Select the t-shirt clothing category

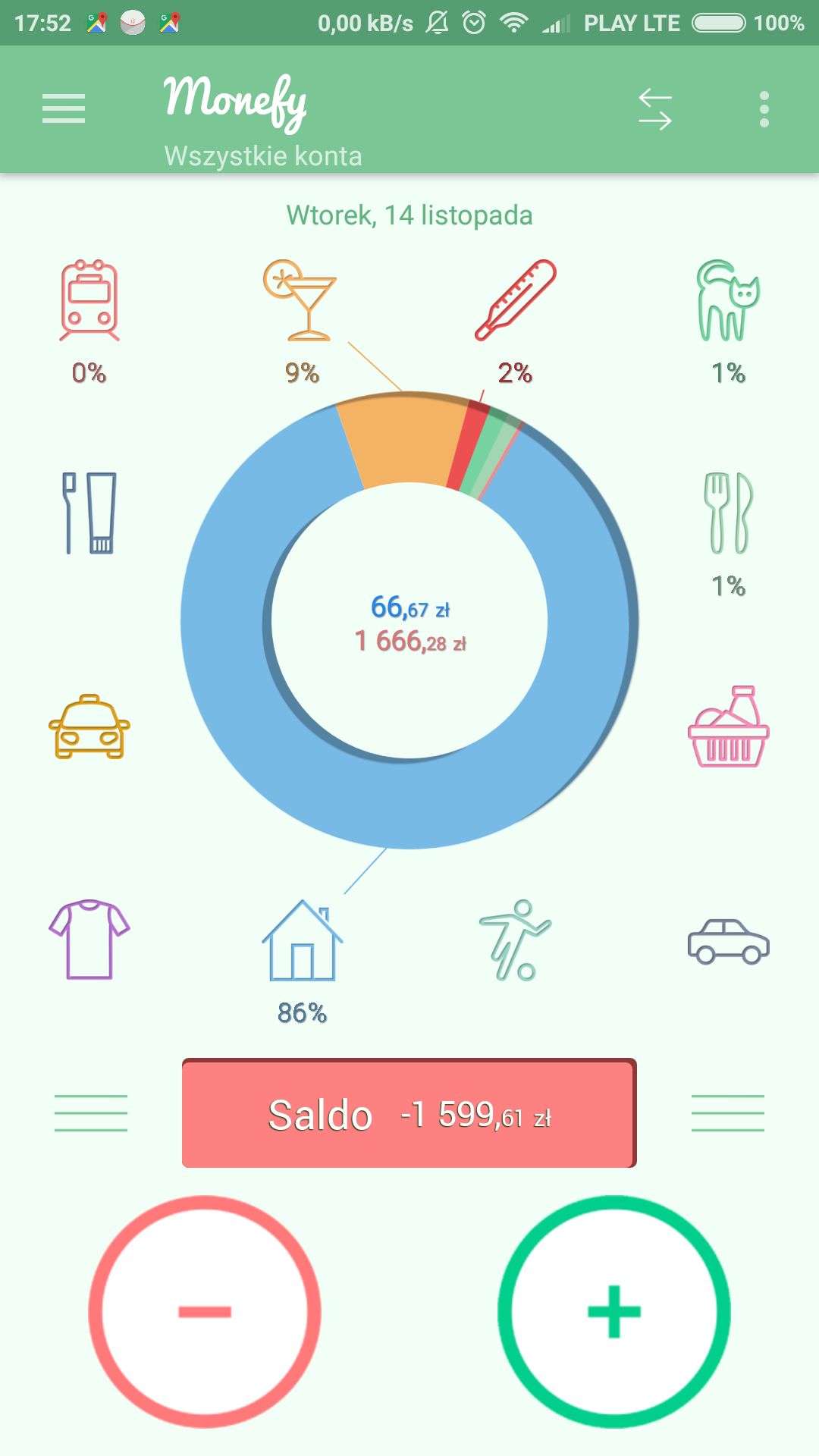point(89,940)
